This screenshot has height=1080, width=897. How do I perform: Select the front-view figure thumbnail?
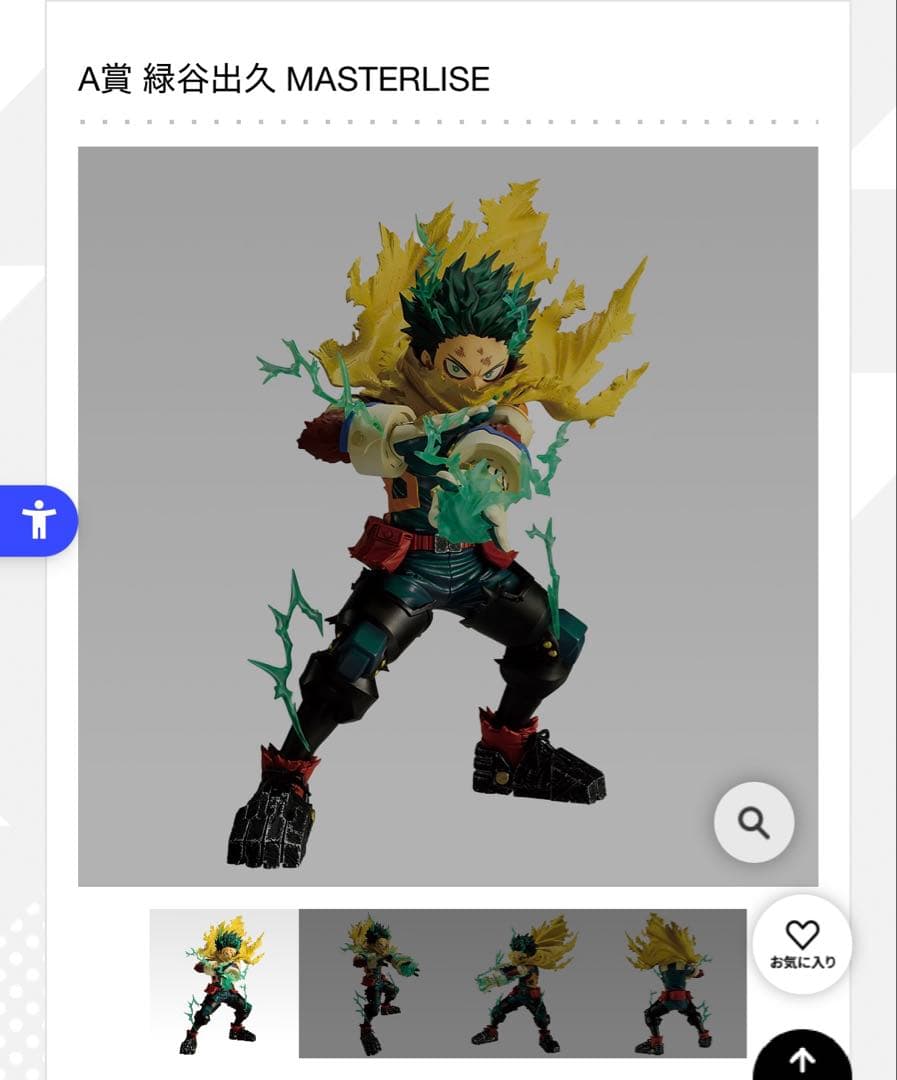(224, 983)
